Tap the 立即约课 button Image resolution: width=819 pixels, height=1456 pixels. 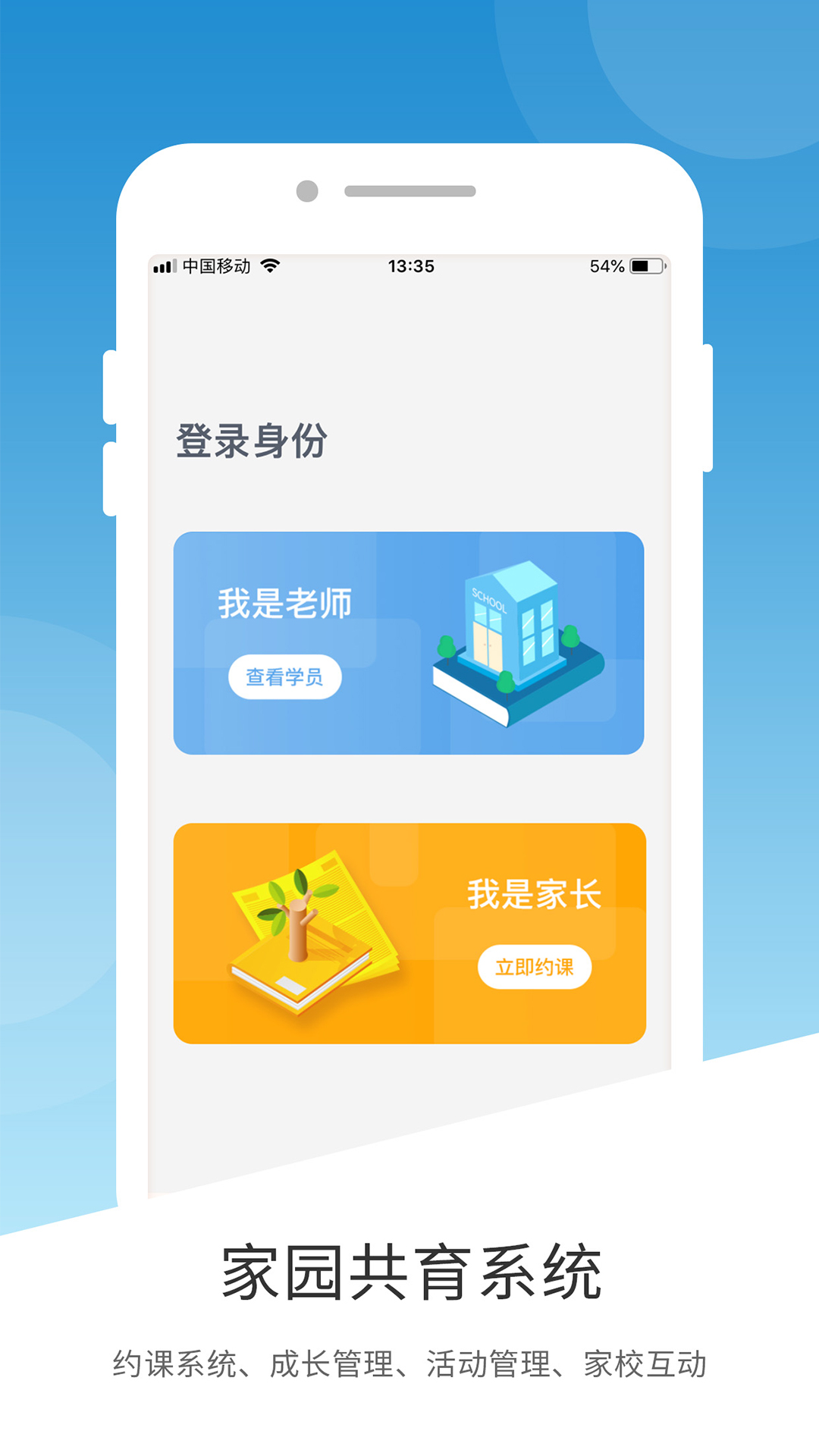pyautogui.click(x=535, y=967)
